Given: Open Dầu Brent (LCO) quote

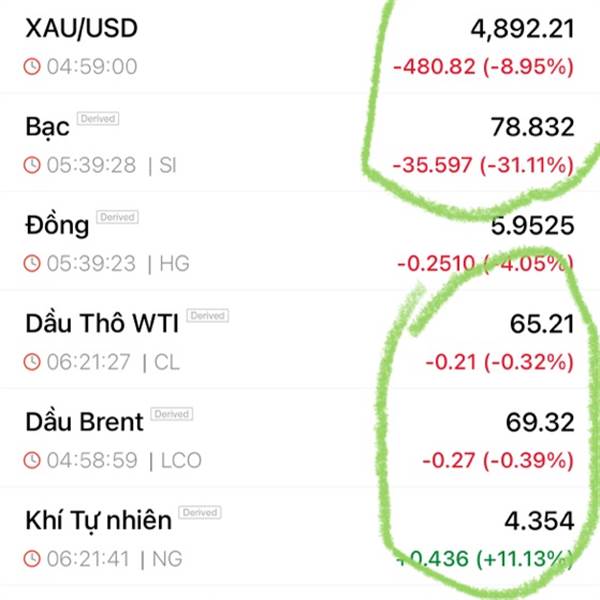Looking at the screenshot, I should pos(300,437).
